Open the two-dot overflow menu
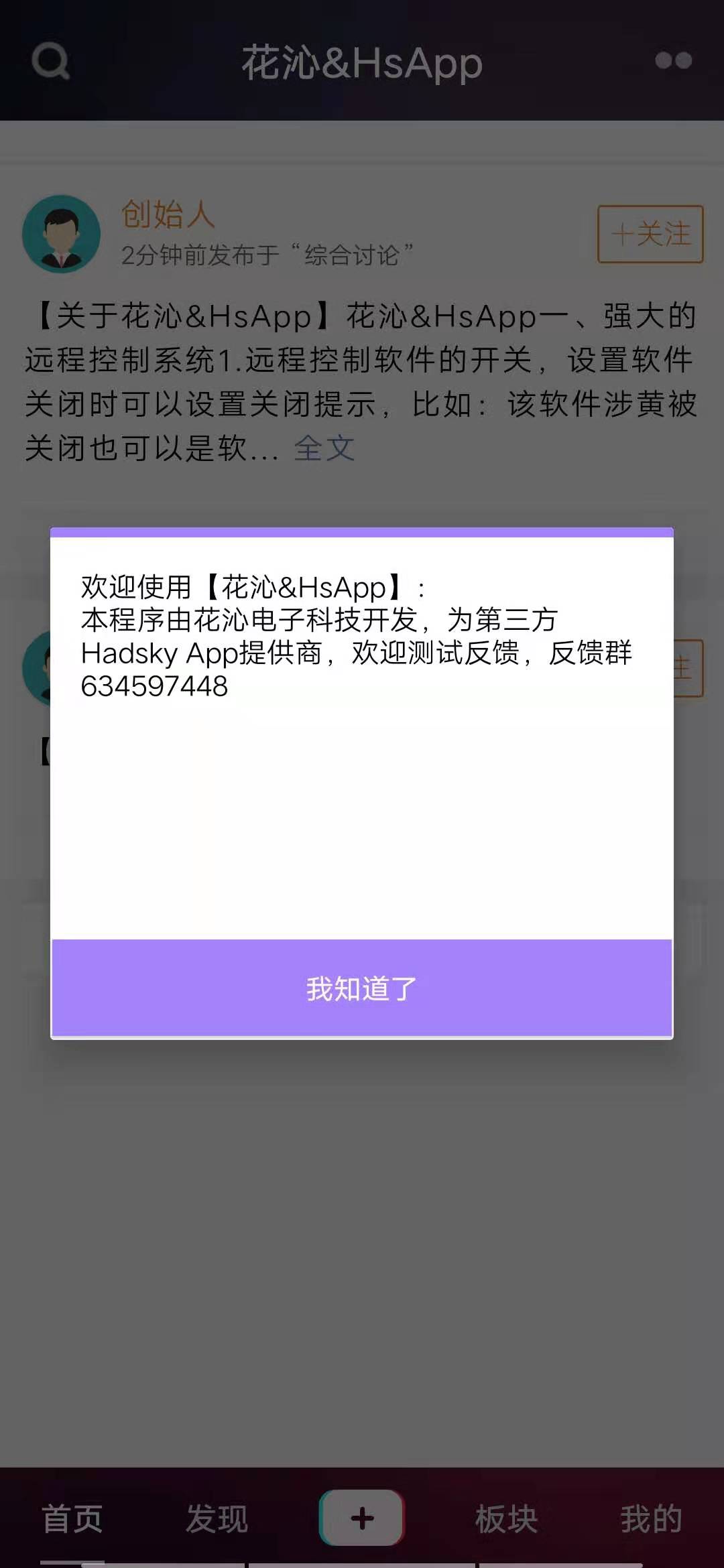 (x=673, y=61)
